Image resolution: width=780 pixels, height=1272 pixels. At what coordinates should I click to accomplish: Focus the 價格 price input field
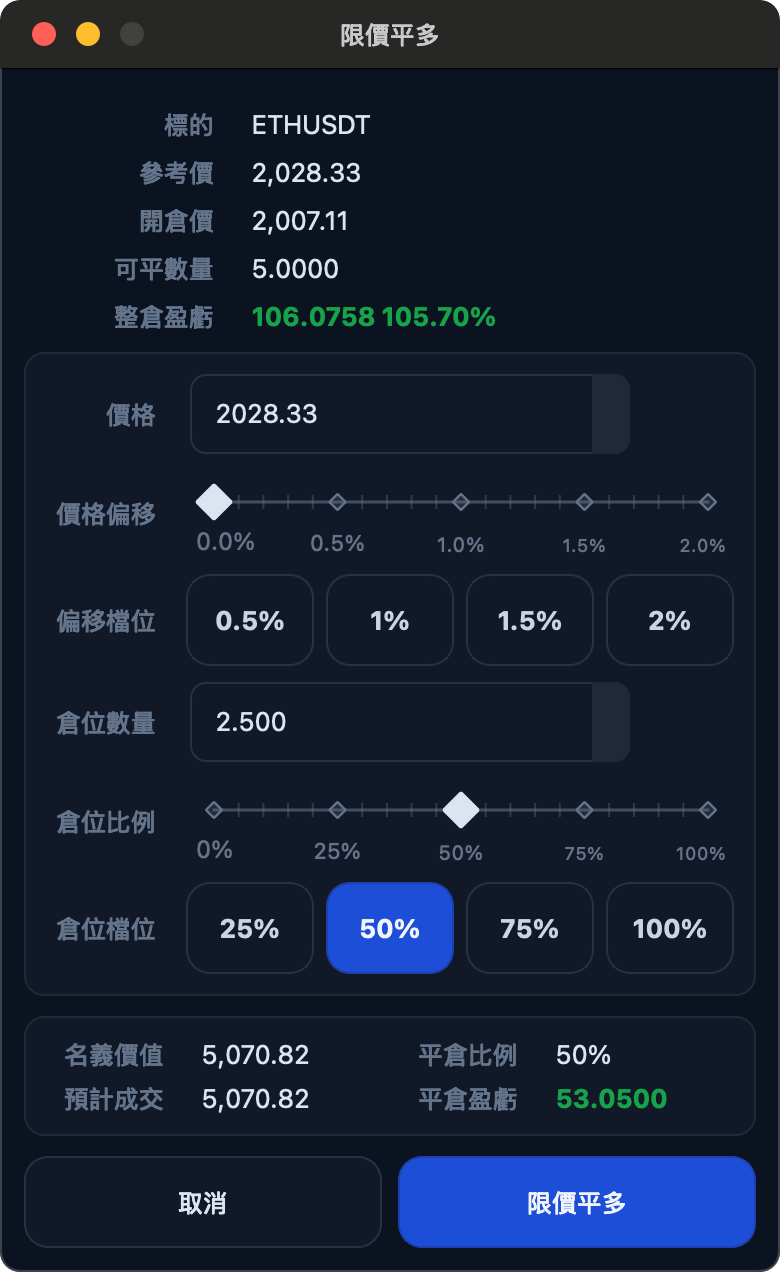(x=392, y=414)
